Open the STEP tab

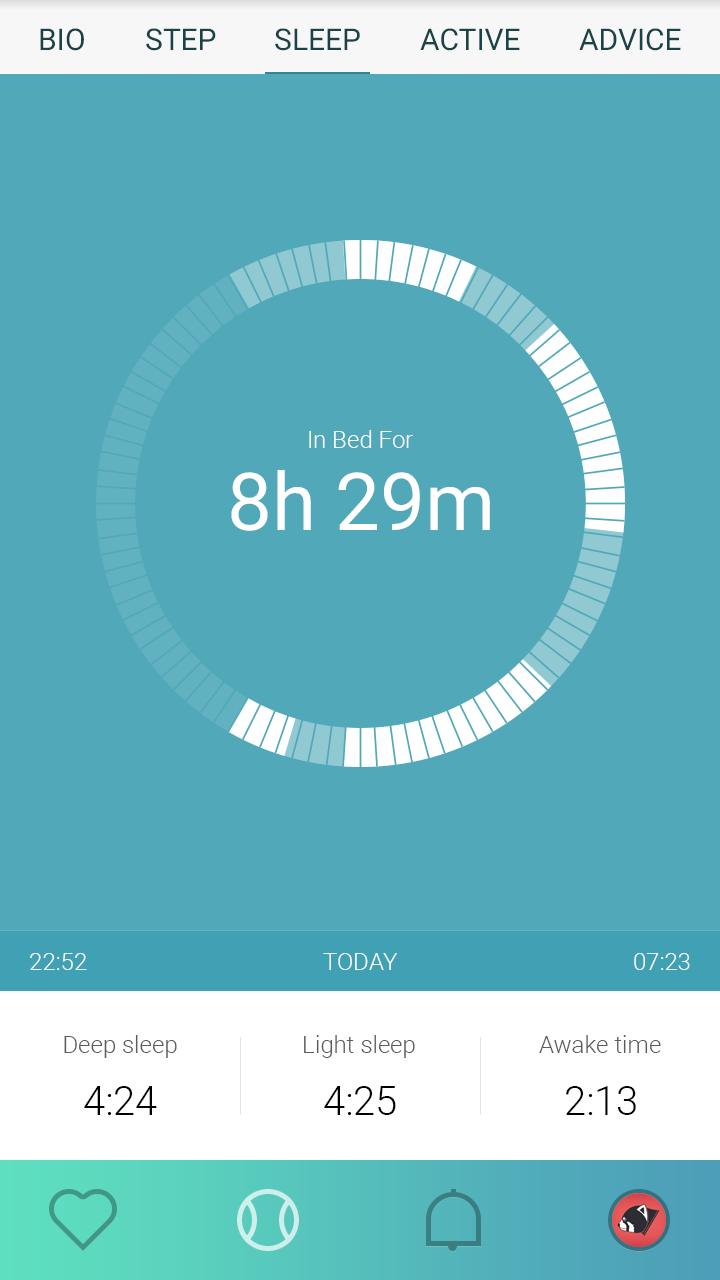pos(180,40)
